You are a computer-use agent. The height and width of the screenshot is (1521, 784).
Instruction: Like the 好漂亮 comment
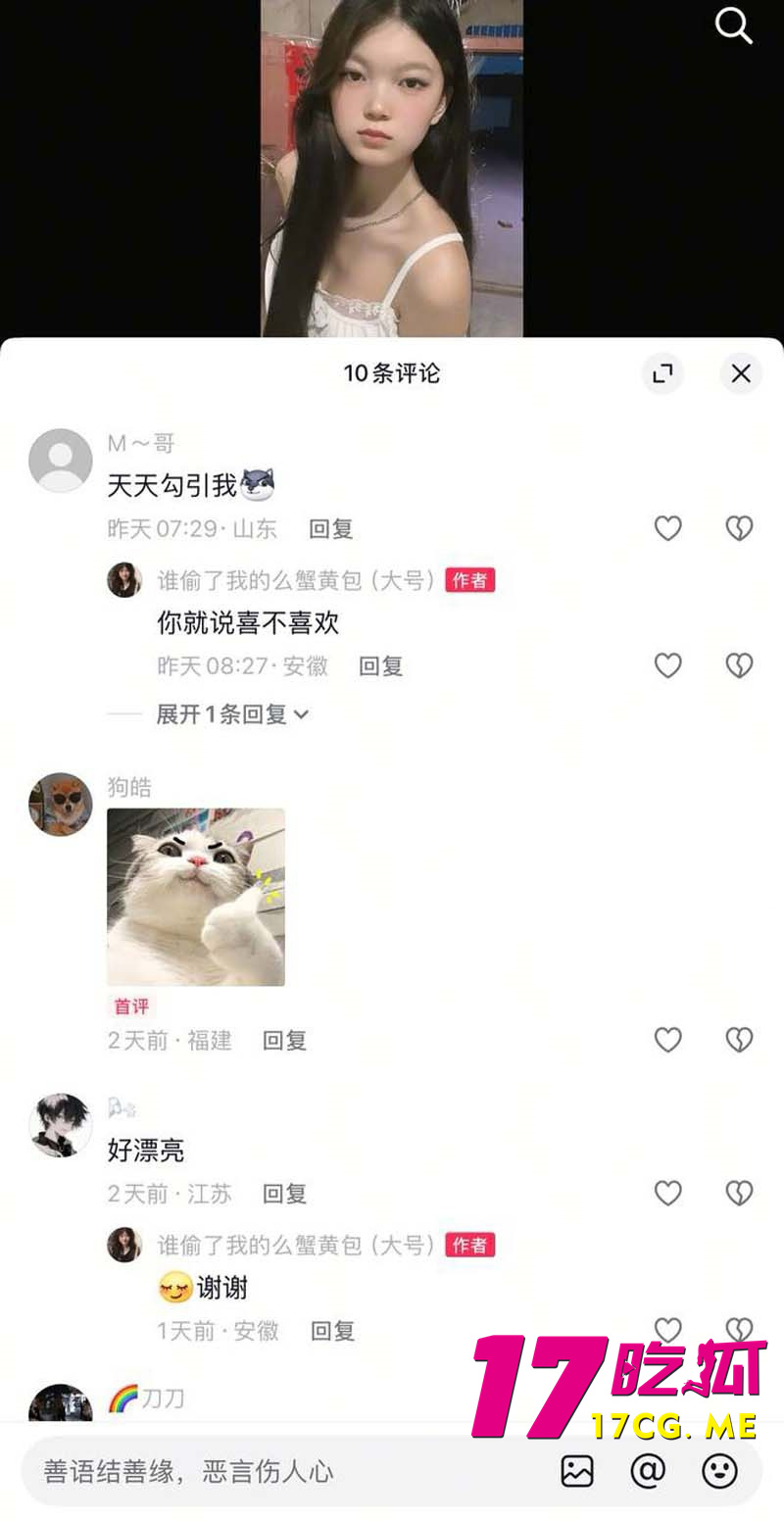point(667,1193)
